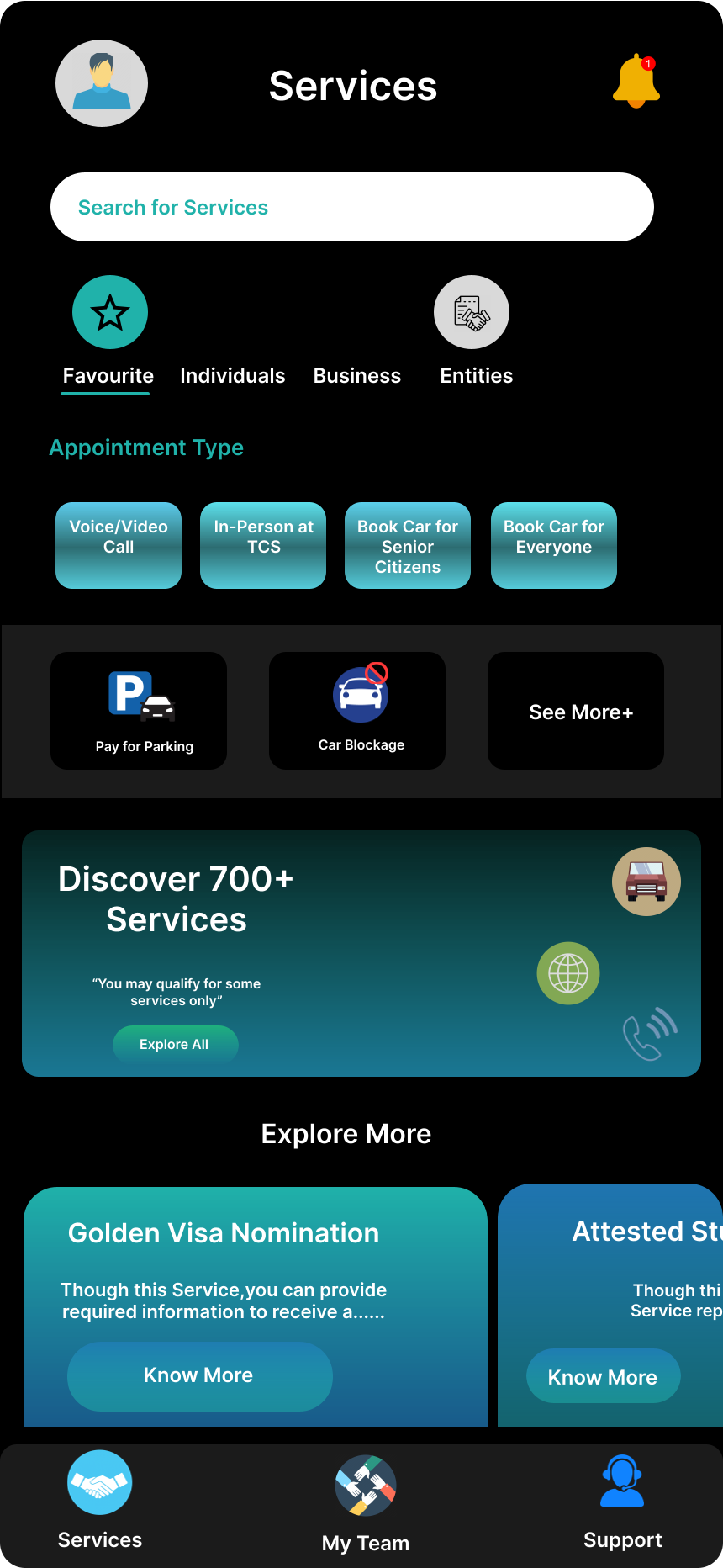Viewport: 723px width, 1568px height.
Task: Open Pay for Parking service
Action: click(139, 711)
